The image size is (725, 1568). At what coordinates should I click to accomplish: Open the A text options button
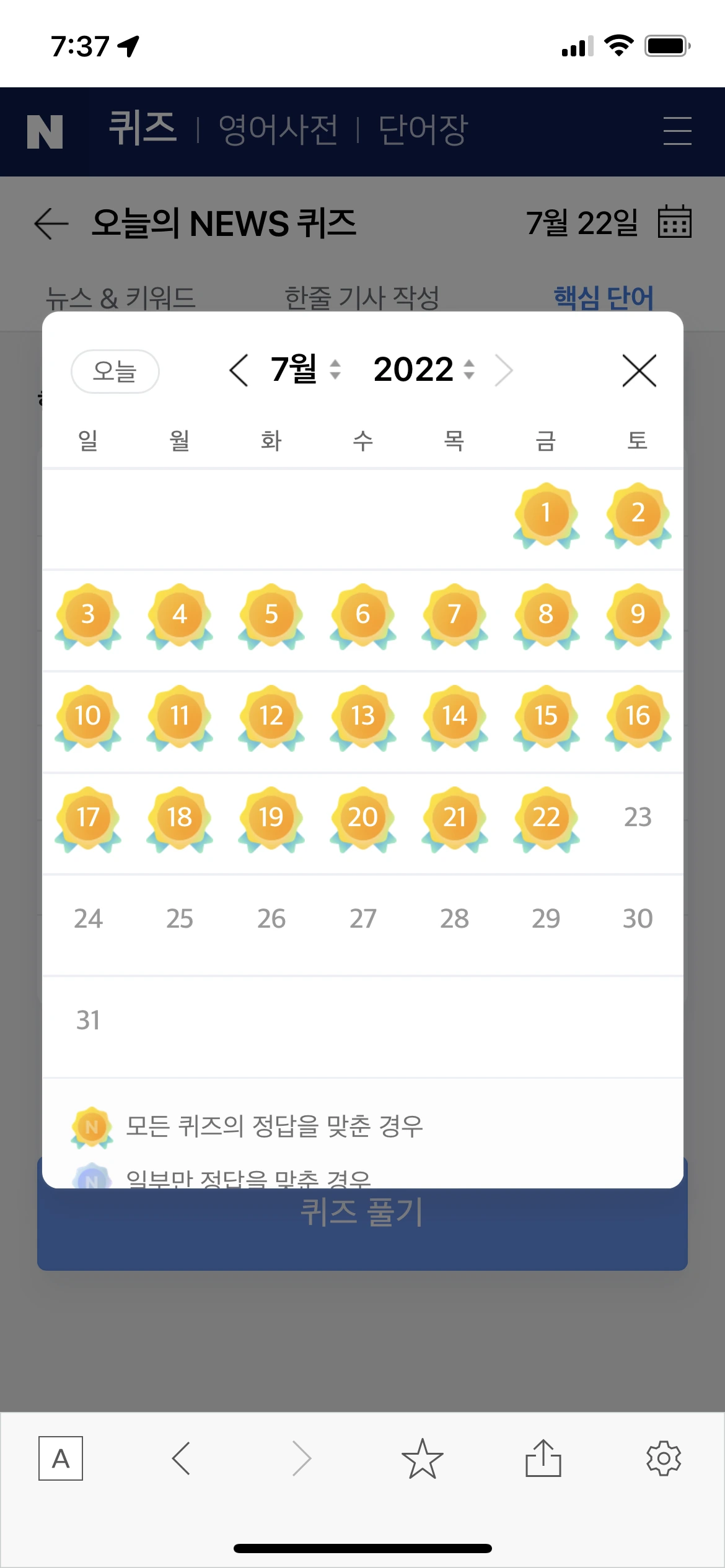point(61,1458)
